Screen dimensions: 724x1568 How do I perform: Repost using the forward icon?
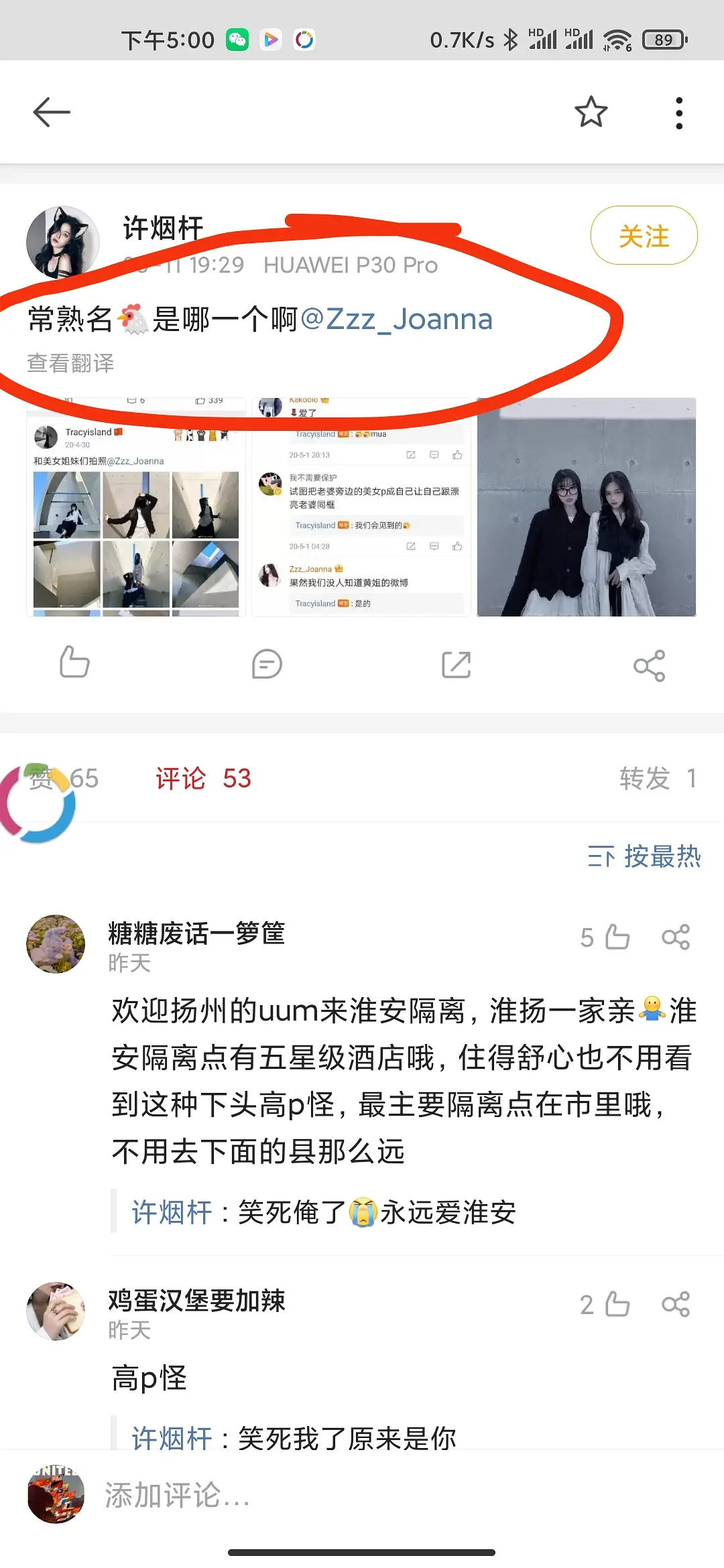457,664
